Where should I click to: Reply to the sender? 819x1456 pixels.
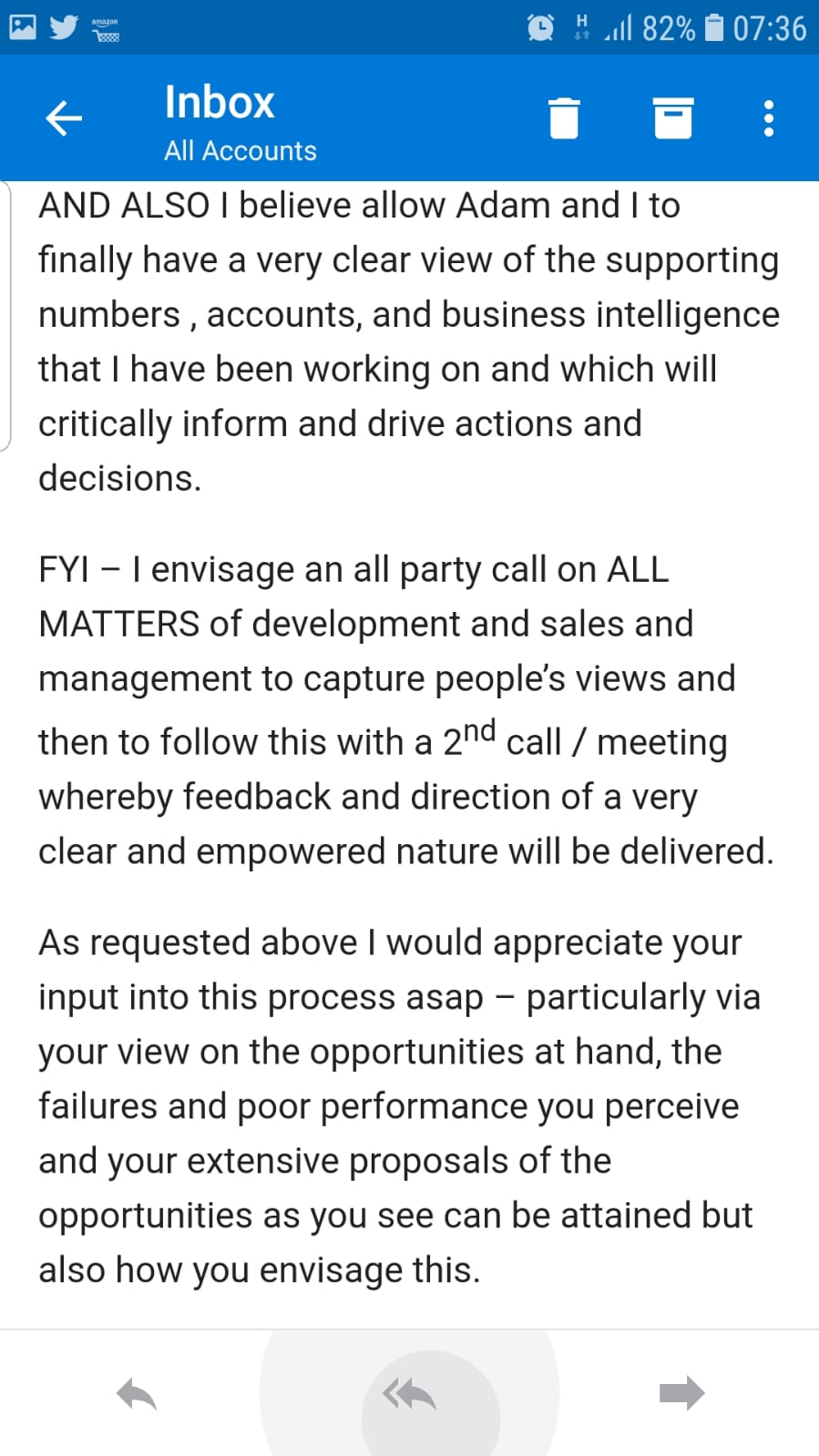point(137,1393)
